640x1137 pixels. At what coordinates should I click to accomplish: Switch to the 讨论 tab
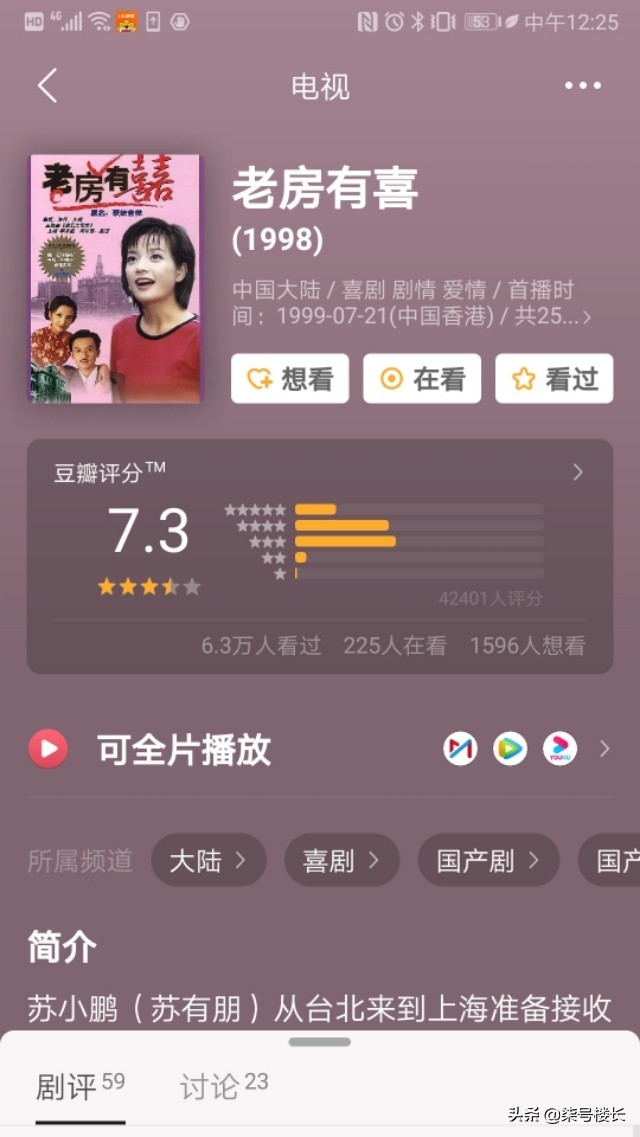pos(224,1087)
